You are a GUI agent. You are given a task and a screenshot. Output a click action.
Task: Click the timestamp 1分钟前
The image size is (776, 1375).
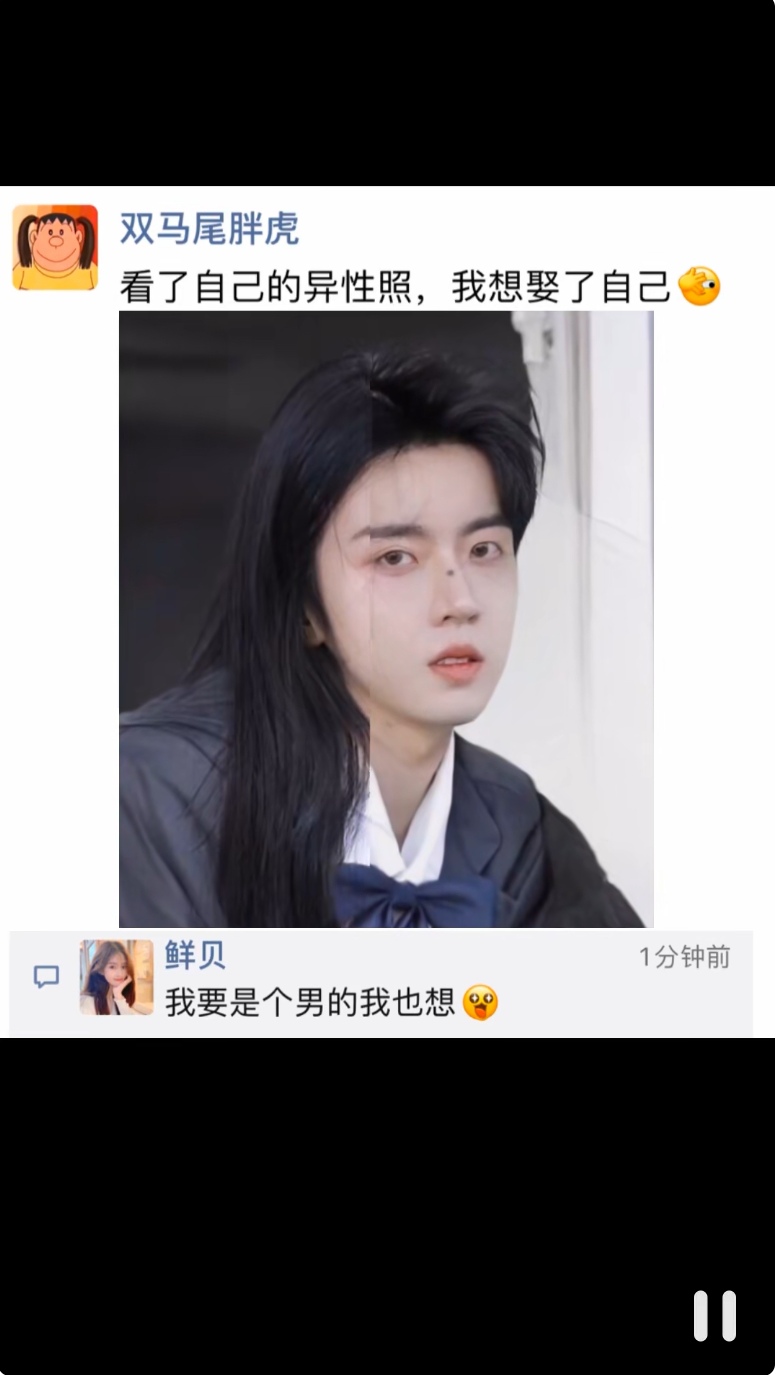click(684, 958)
